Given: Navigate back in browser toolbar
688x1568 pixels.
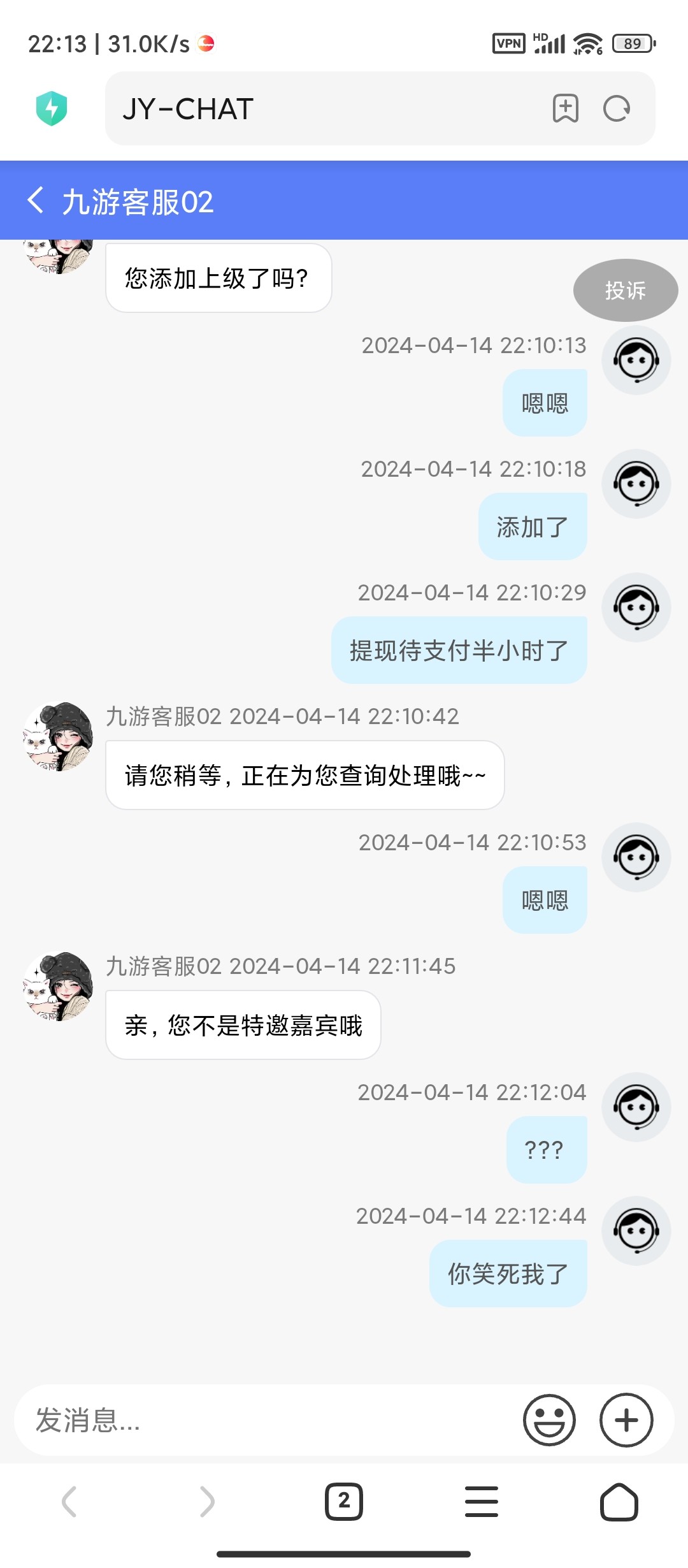Looking at the screenshot, I should 69,1502.
